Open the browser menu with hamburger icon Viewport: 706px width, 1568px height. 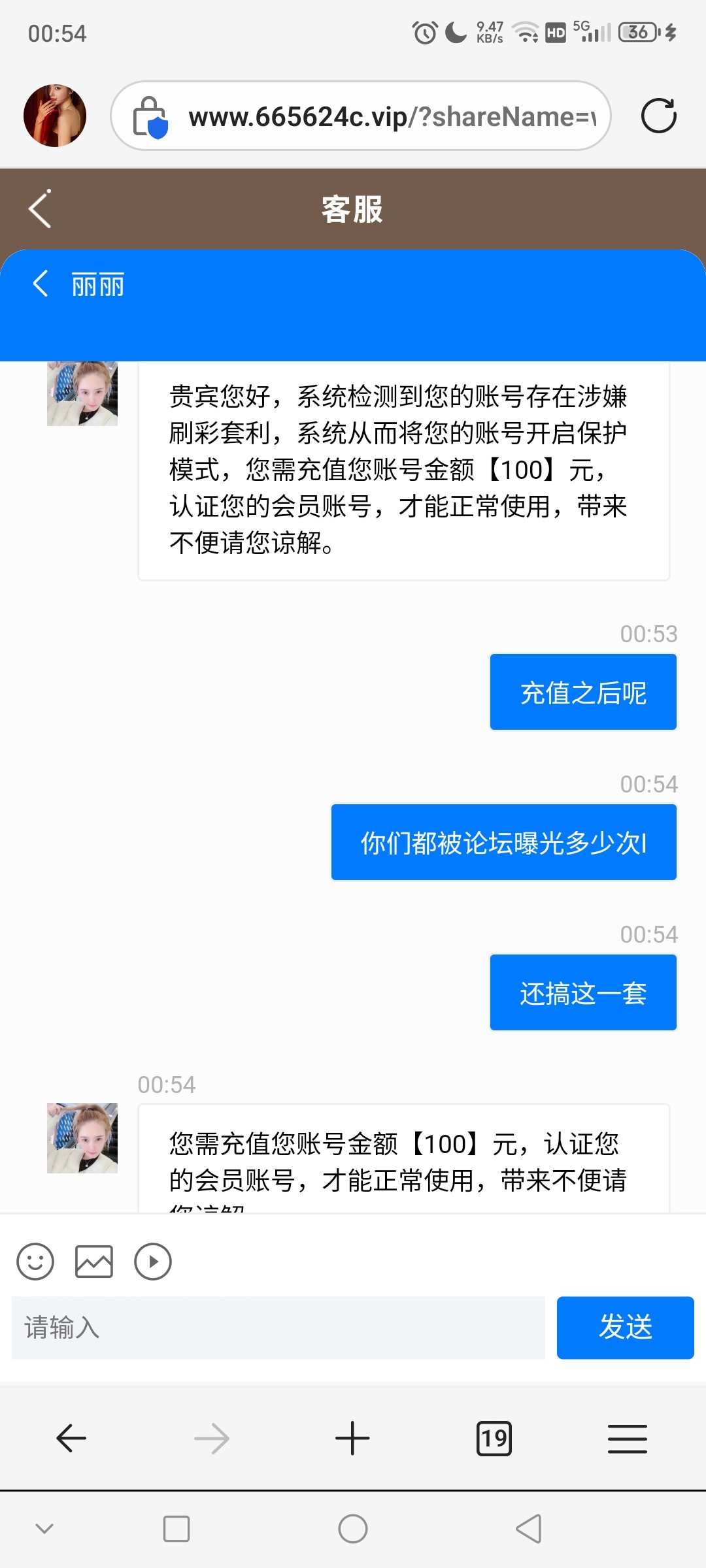[626, 1437]
